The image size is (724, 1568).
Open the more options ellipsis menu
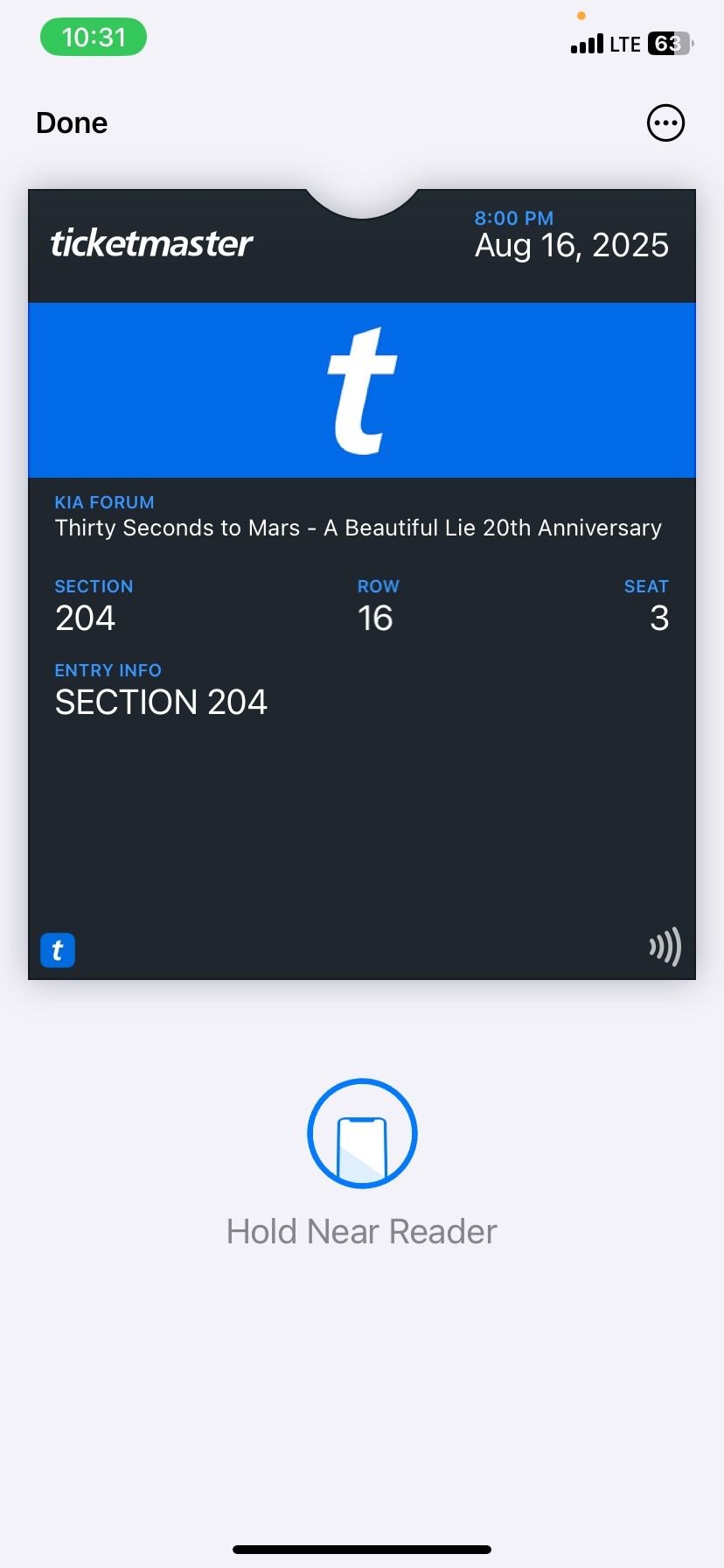click(x=665, y=123)
